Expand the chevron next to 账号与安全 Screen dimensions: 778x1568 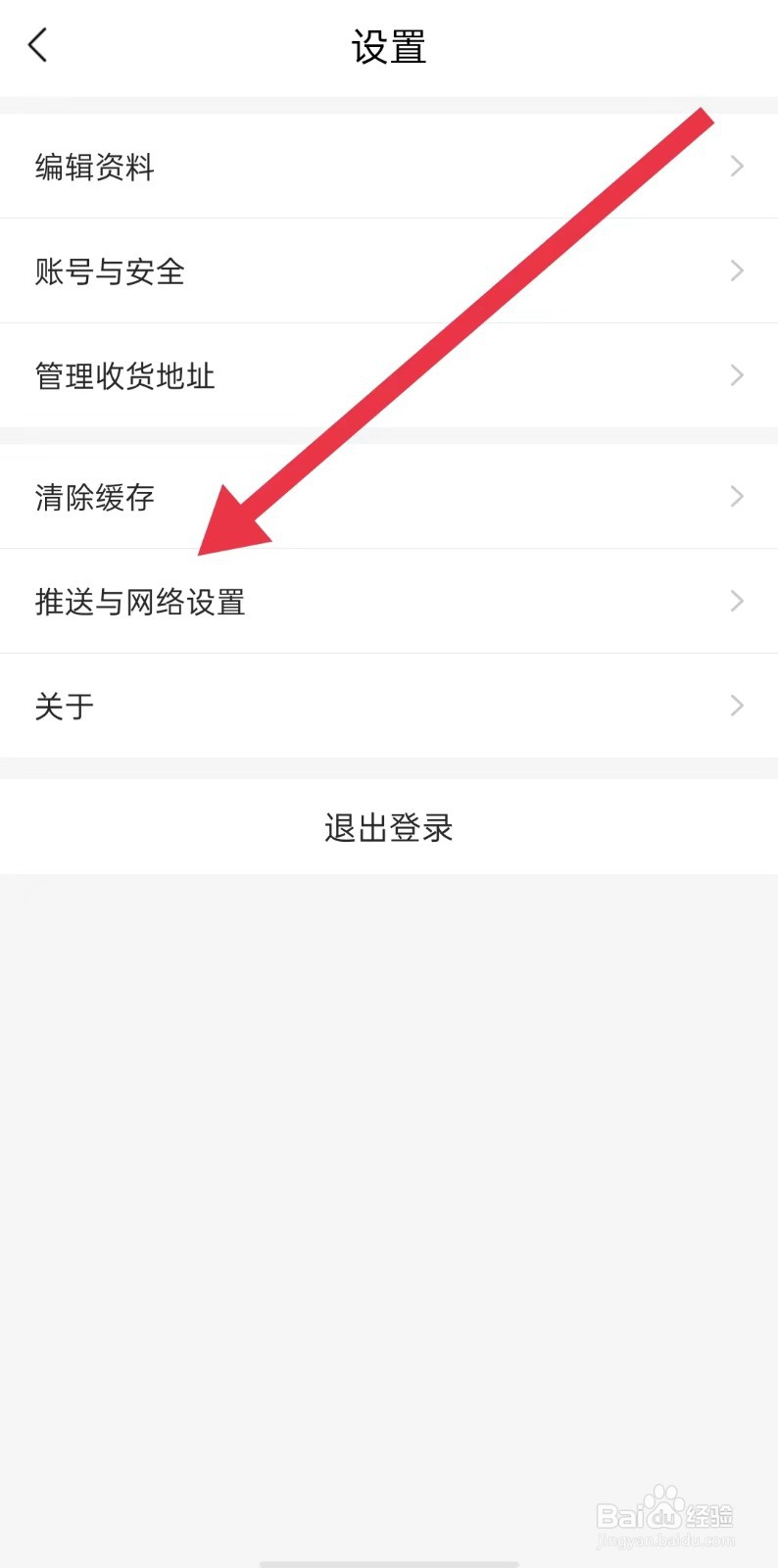tap(737, 270)
